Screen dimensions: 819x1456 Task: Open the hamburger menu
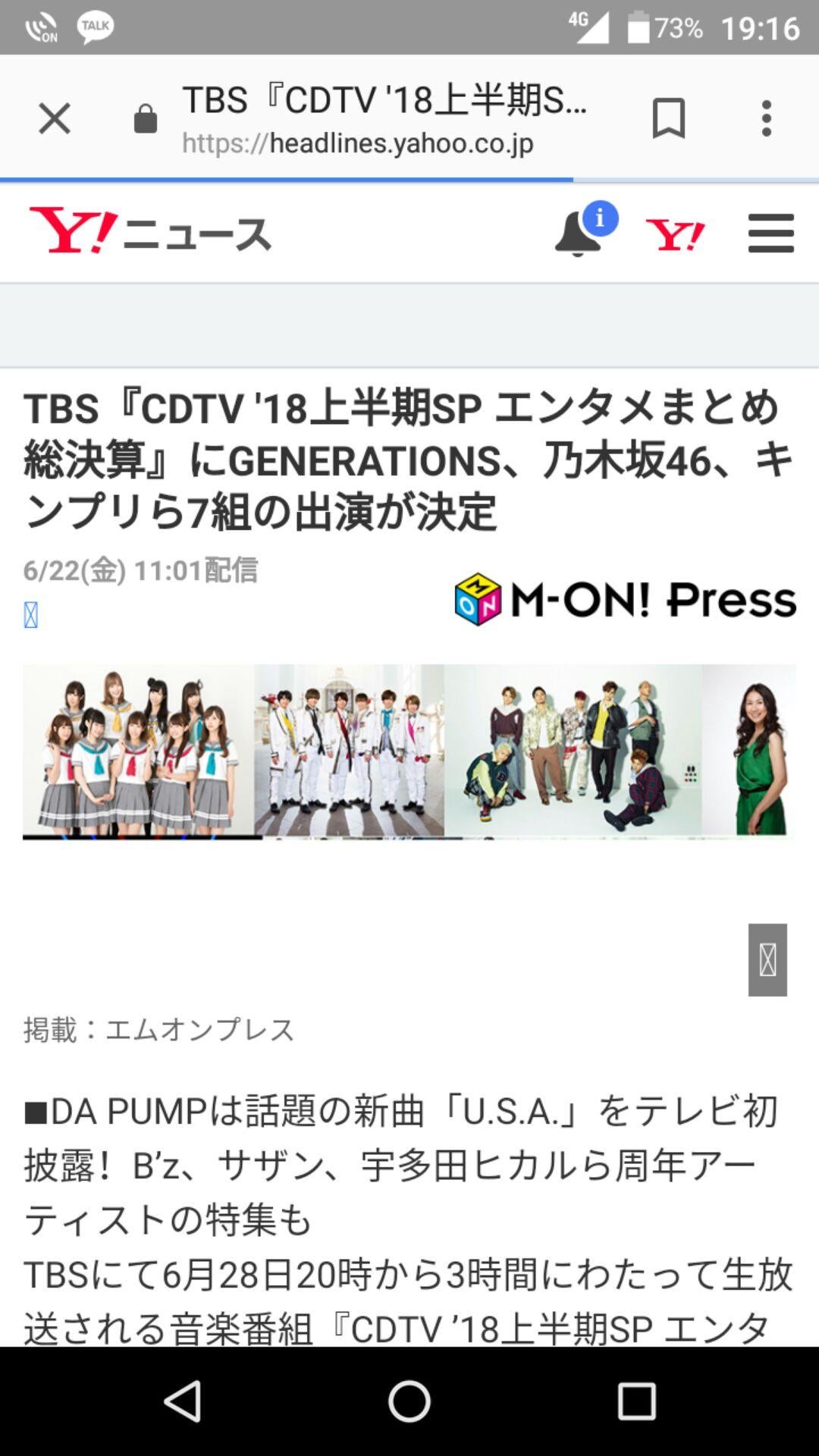pos(770,234)
